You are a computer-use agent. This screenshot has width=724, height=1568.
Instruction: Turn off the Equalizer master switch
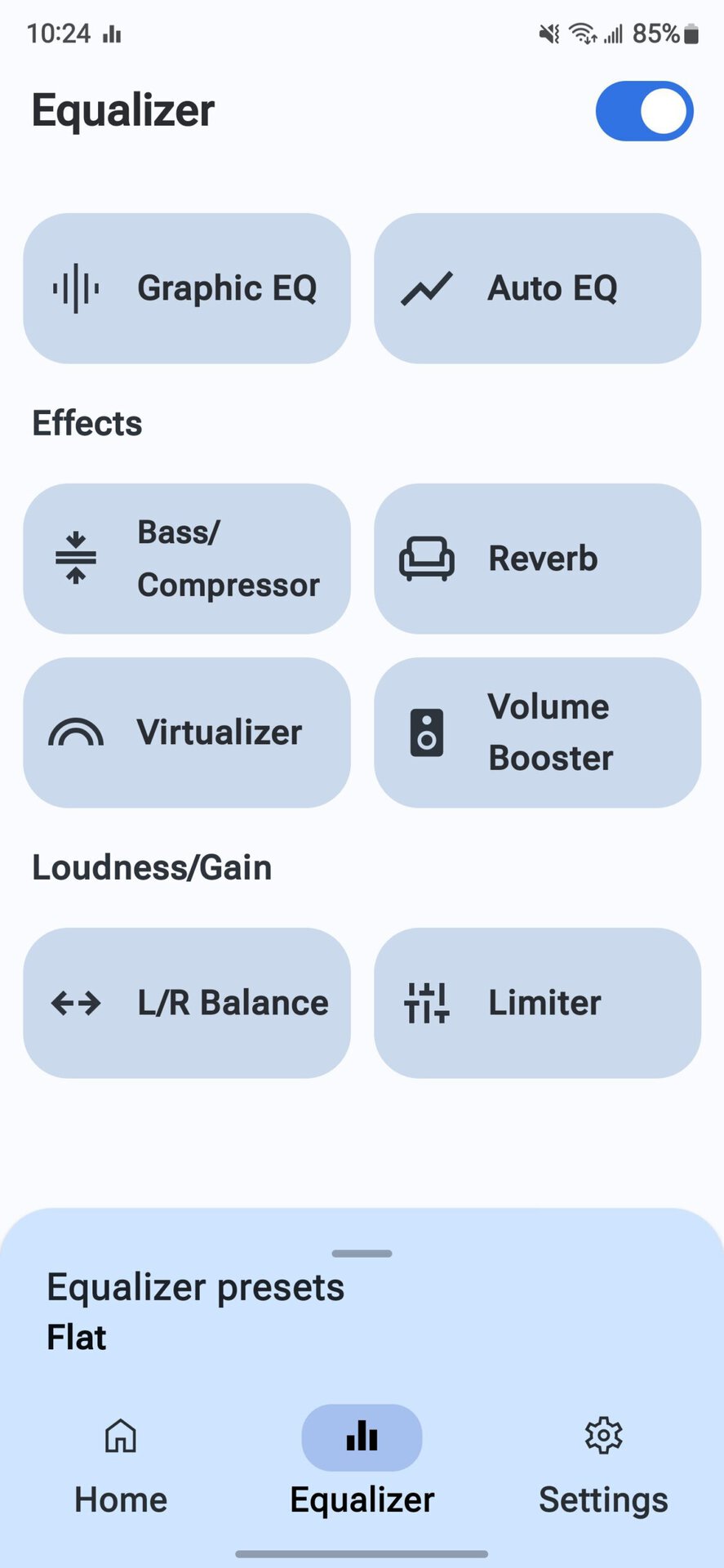click(x=644, y=111)
